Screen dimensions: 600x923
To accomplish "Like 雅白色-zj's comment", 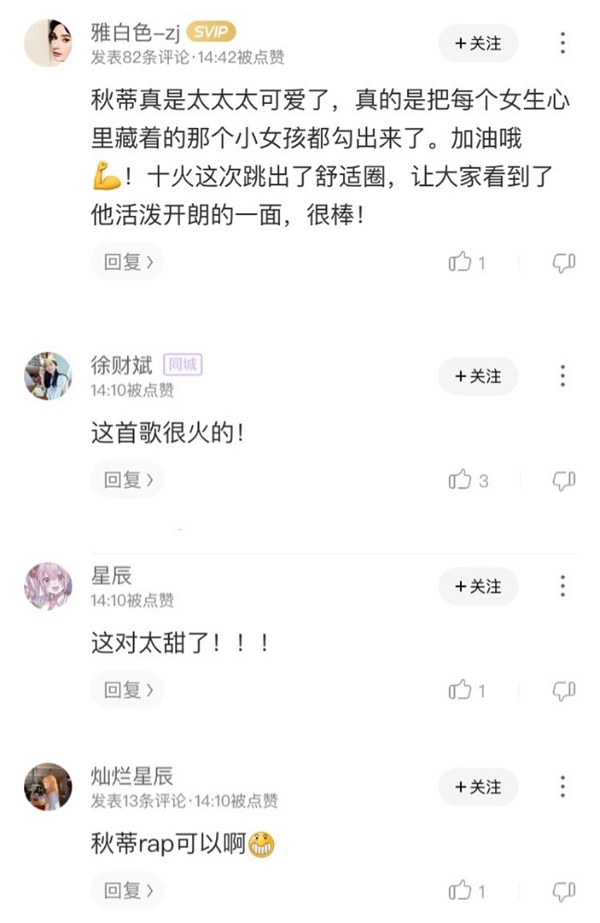I will 461,263.
